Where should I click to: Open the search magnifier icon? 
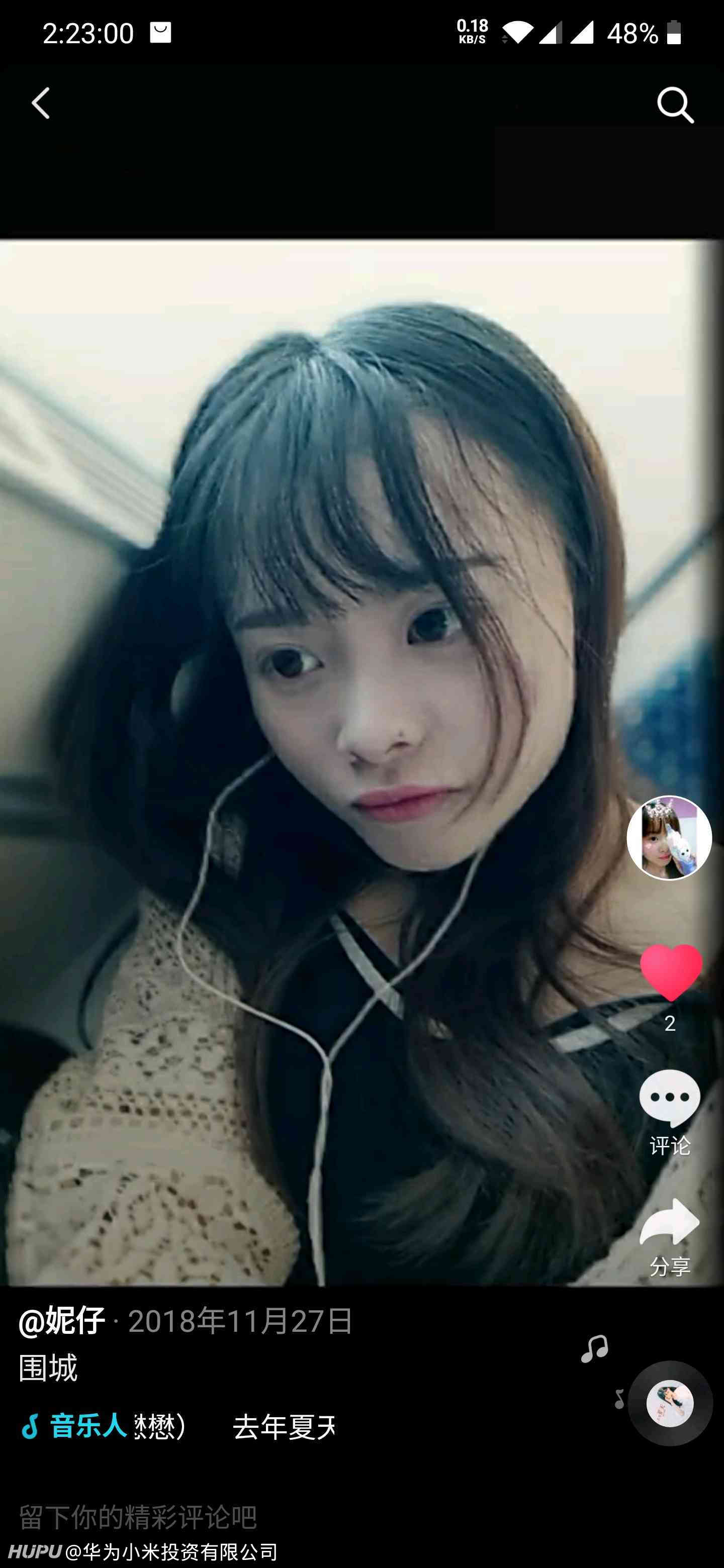click(x=675, y=105)
